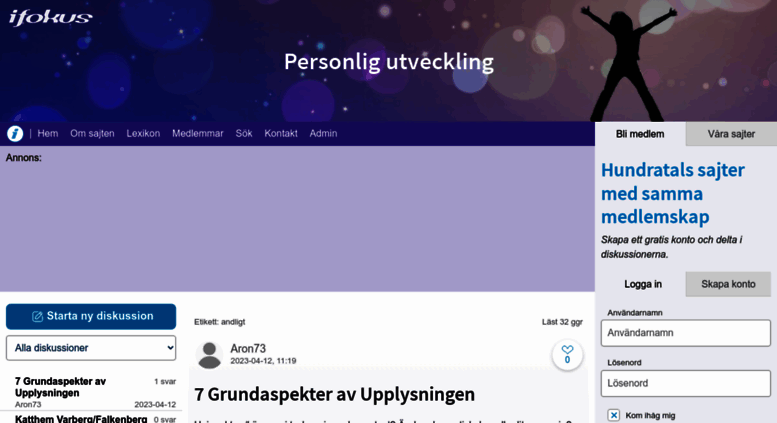777x423 pixels.
Task: Switch to the Bli medlem tab
Action: tap(640, 134)
